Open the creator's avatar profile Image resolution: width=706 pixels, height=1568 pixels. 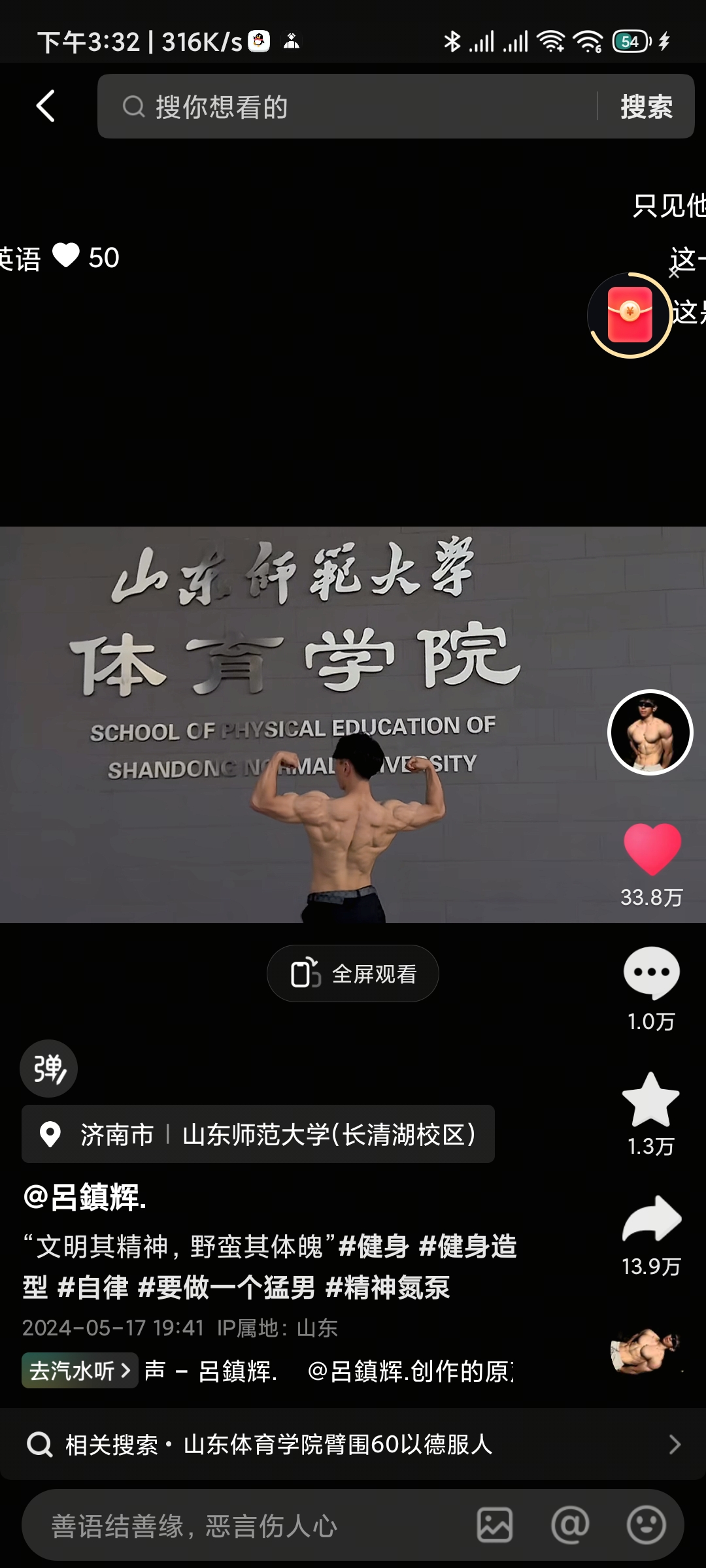650,732
